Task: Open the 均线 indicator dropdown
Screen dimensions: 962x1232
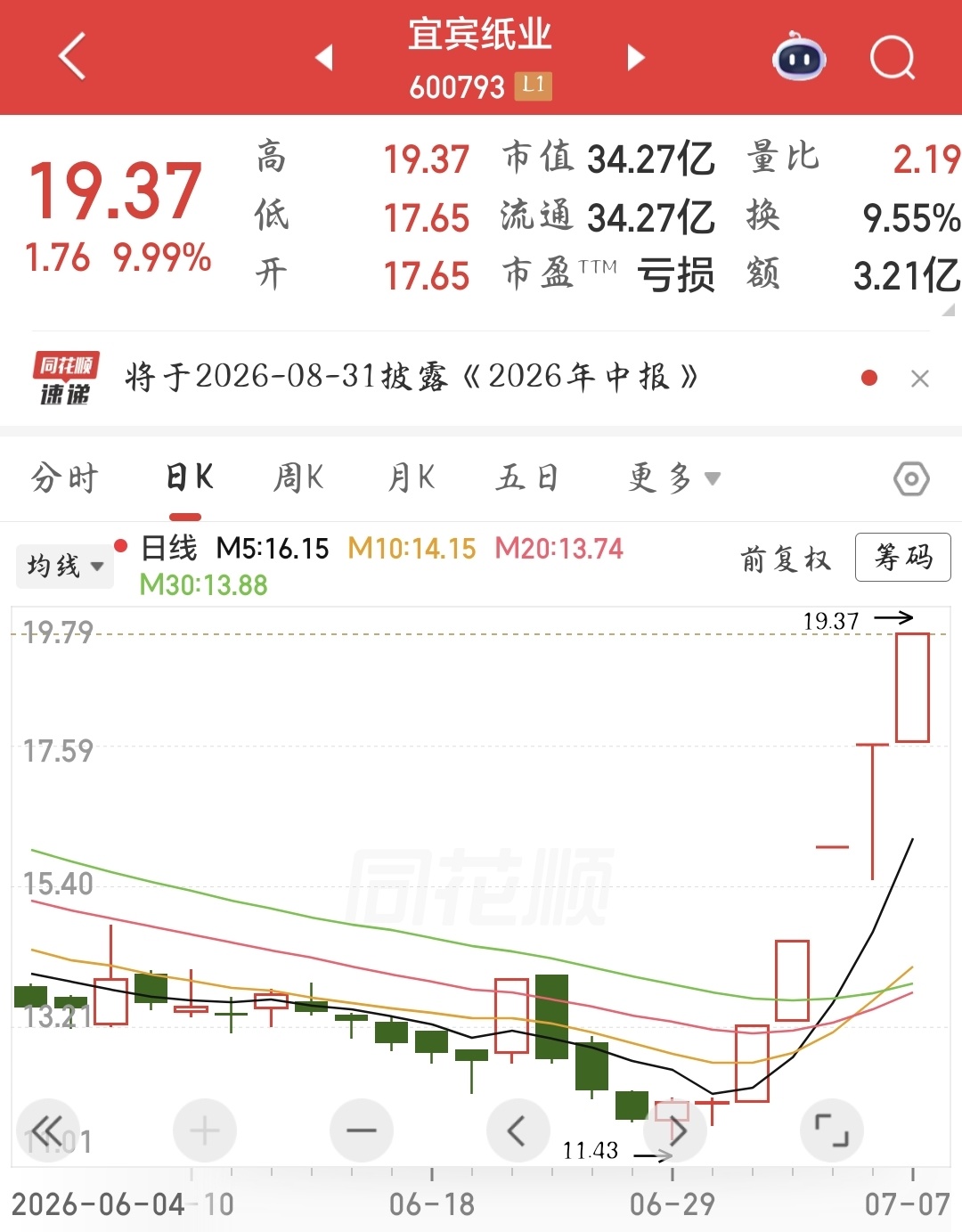Action: [x=65, y=566]
